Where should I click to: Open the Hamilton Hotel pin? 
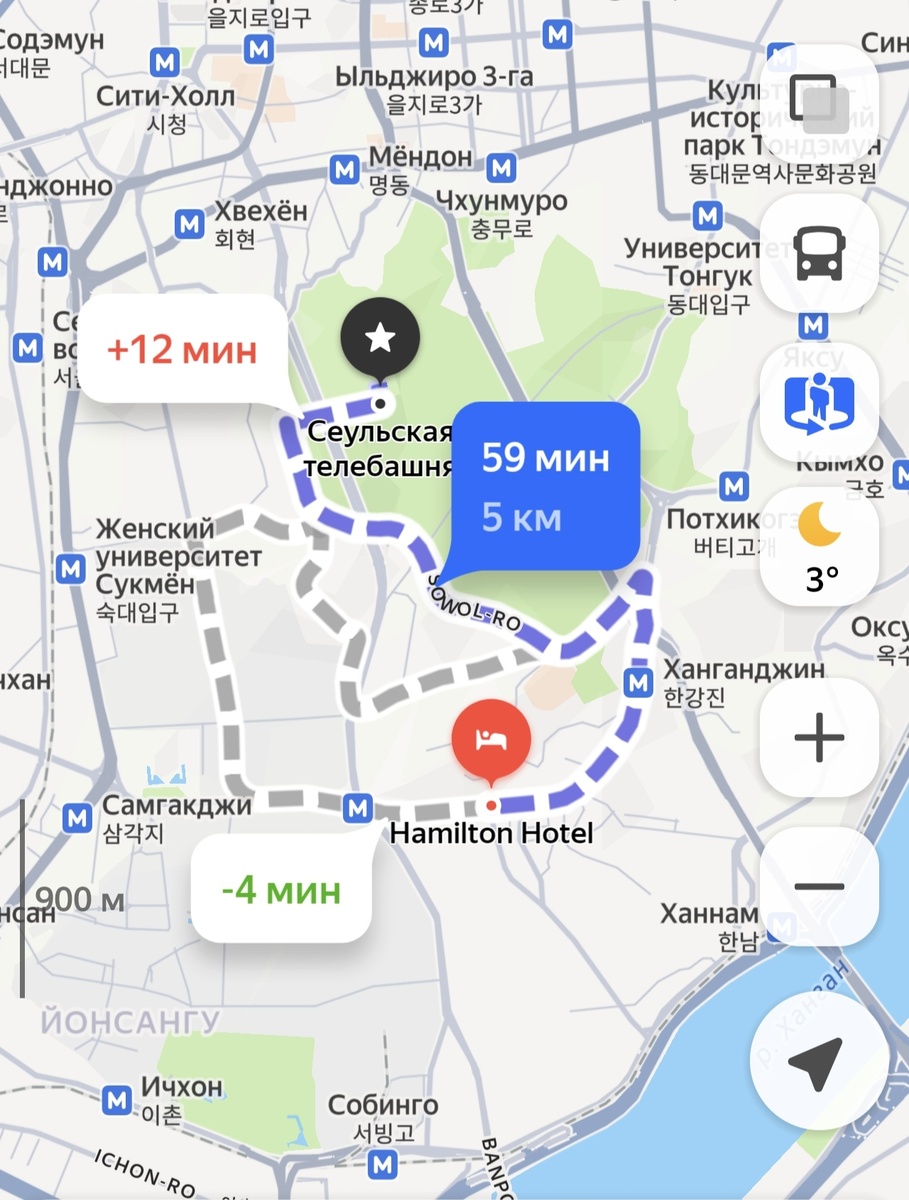(490, 741)
